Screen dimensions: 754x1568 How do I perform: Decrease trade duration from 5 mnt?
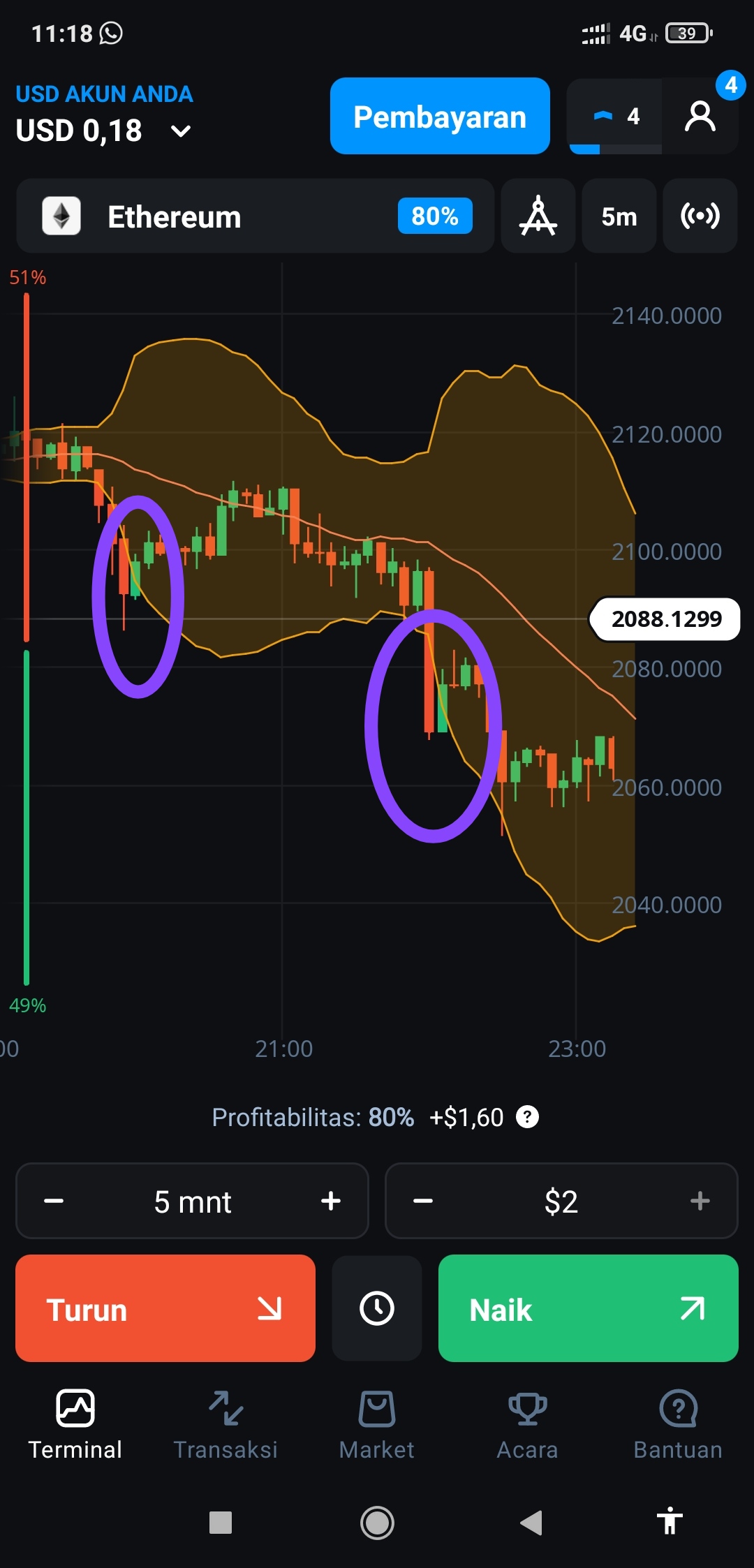54,1201
